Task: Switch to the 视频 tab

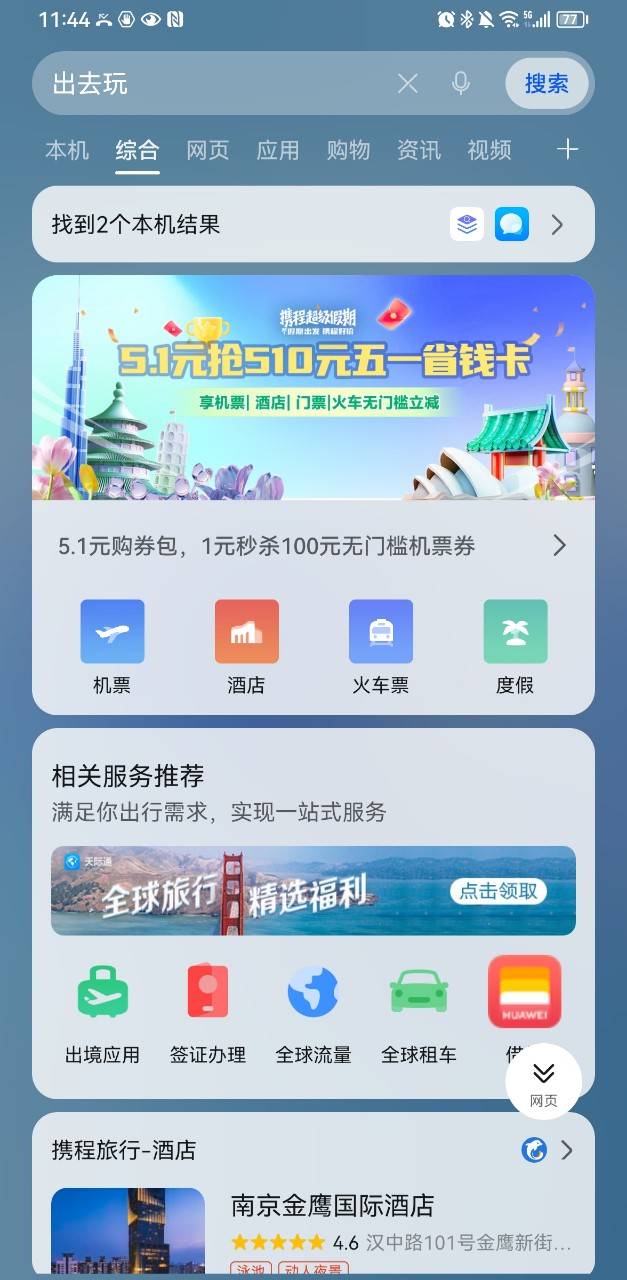Action: 489,150
